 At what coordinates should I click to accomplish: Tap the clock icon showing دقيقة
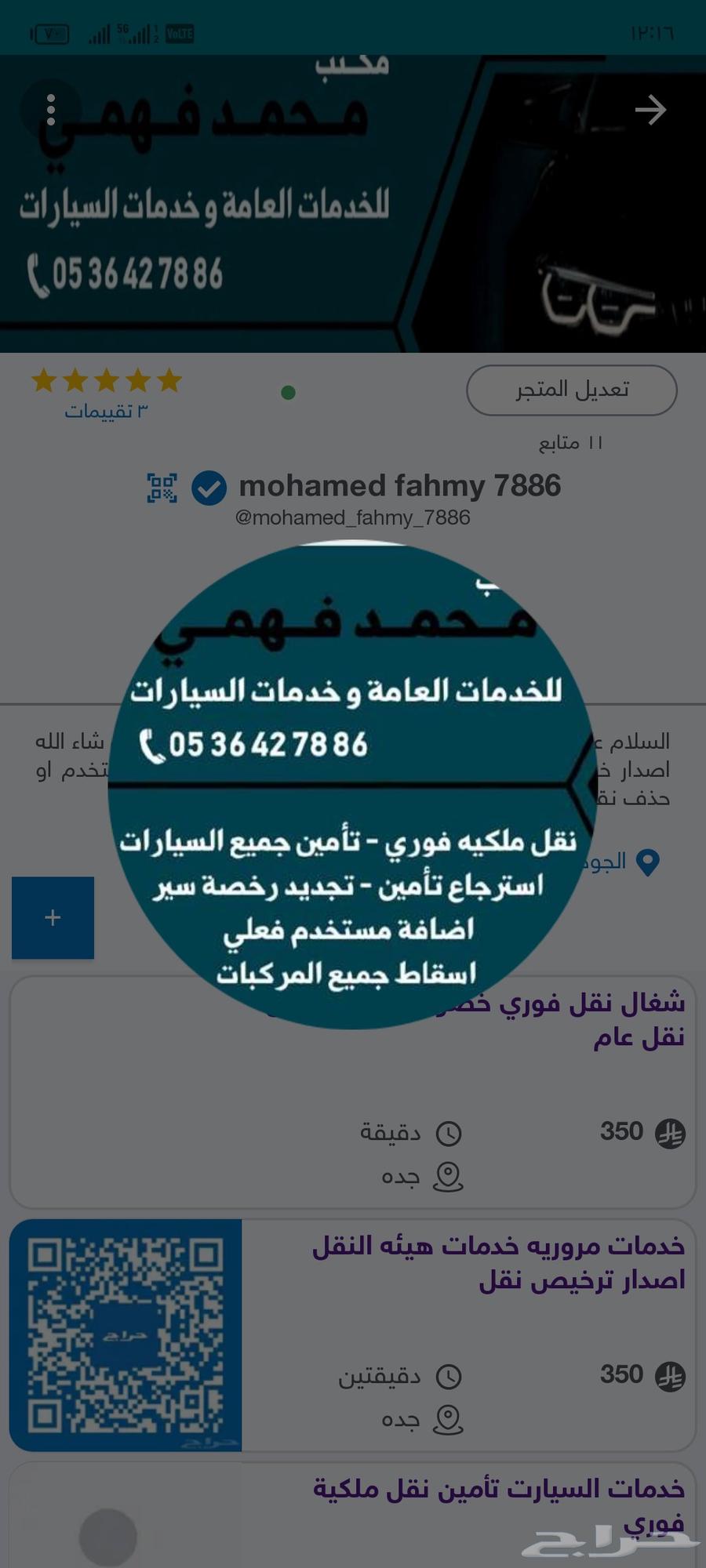click(x=447, y=1132)
